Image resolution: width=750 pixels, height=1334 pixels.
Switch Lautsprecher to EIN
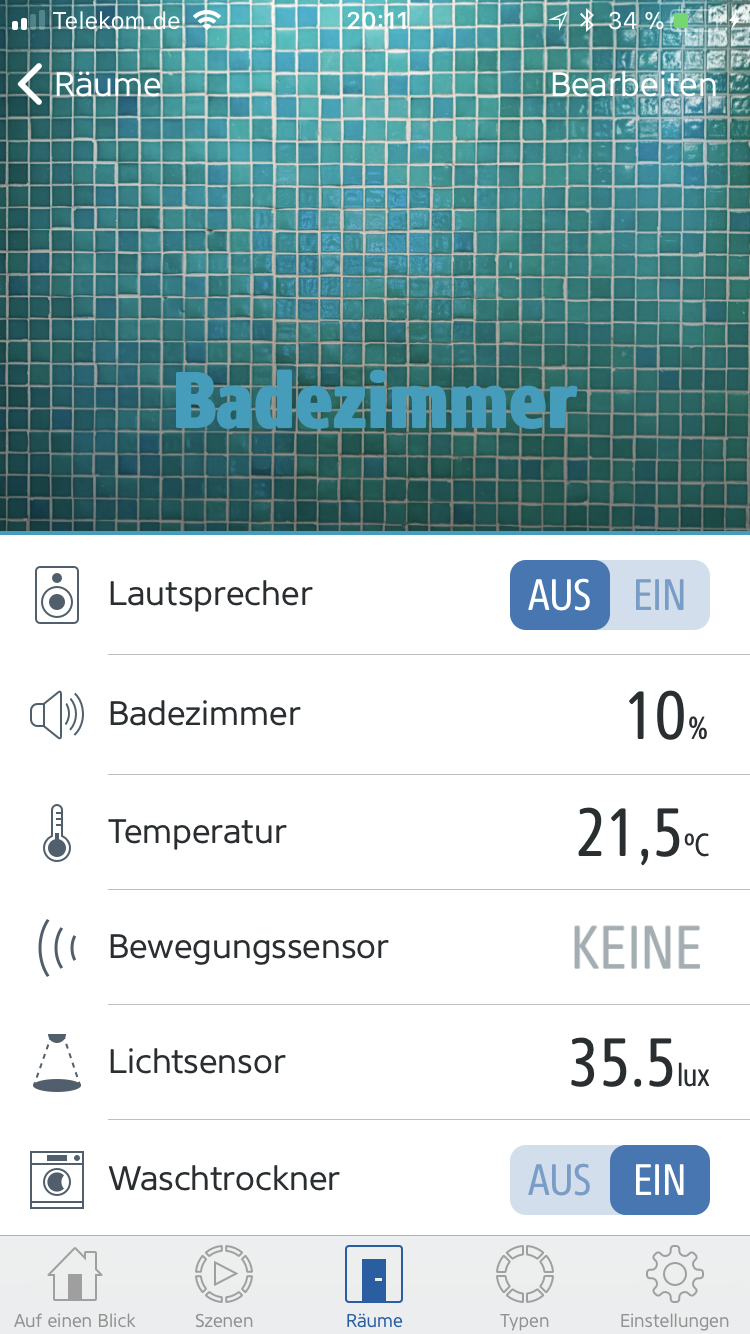point(660,595)
